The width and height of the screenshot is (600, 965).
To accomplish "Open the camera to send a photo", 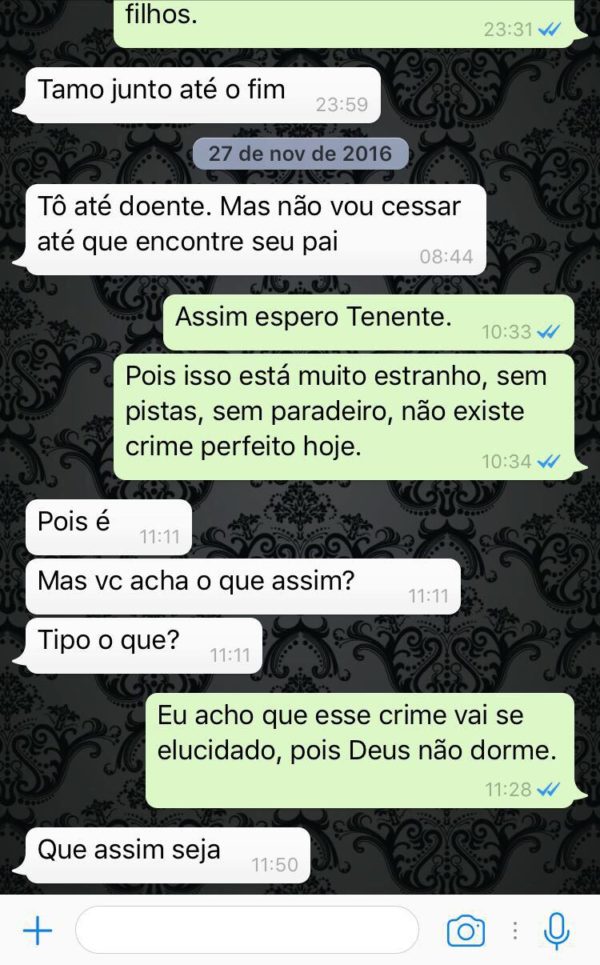I will (x=465, y=931).
